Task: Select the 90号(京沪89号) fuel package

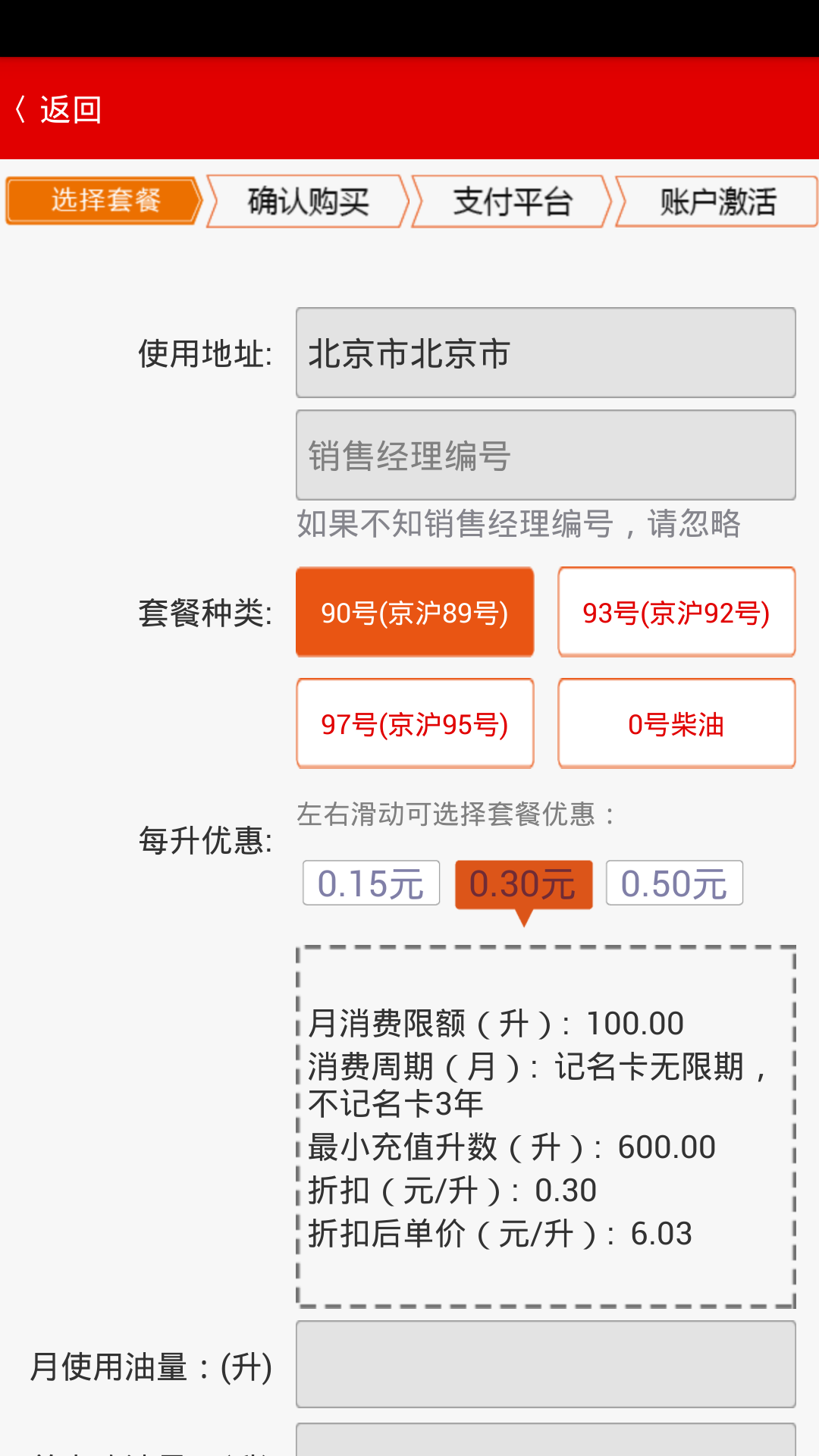Action: point(415,612)
